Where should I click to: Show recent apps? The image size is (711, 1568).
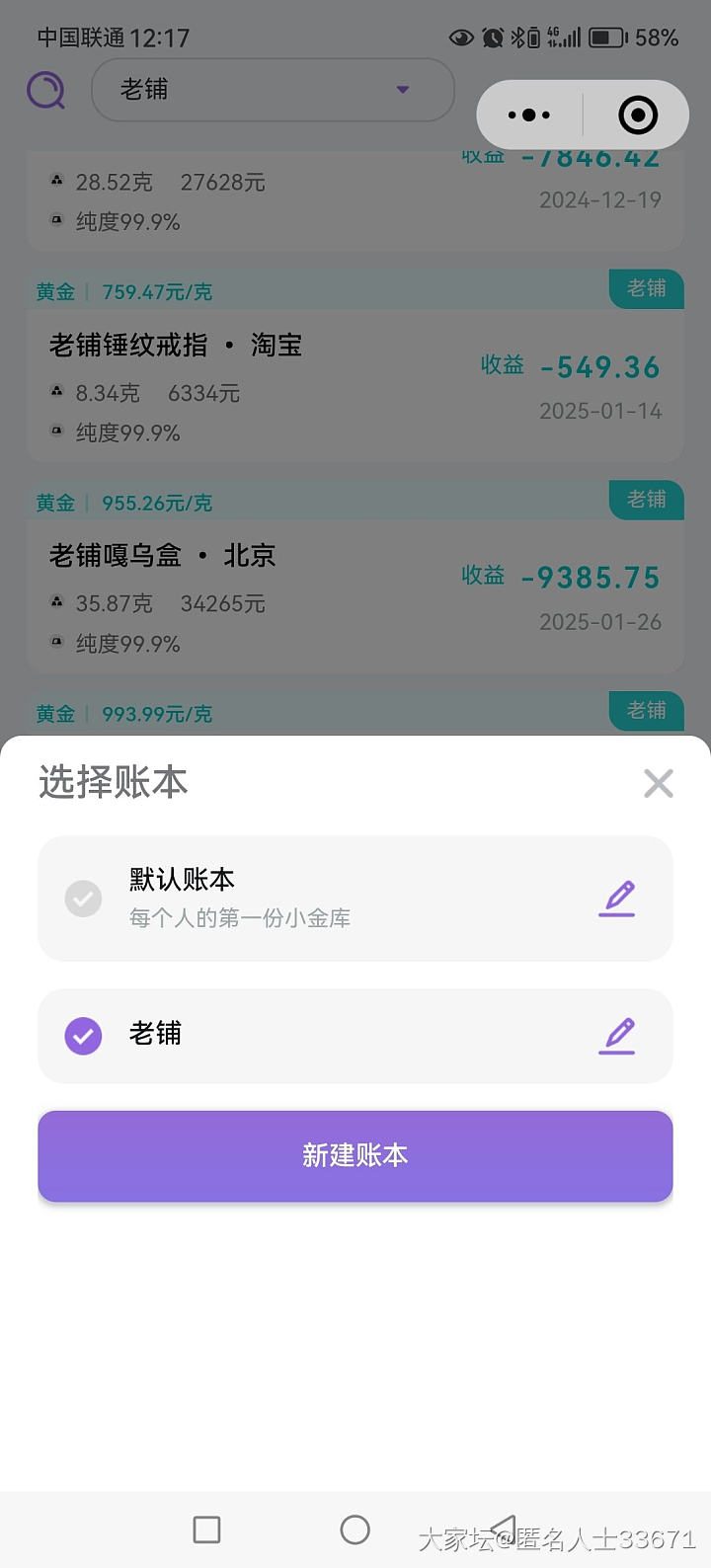[x=206, y=1529]
